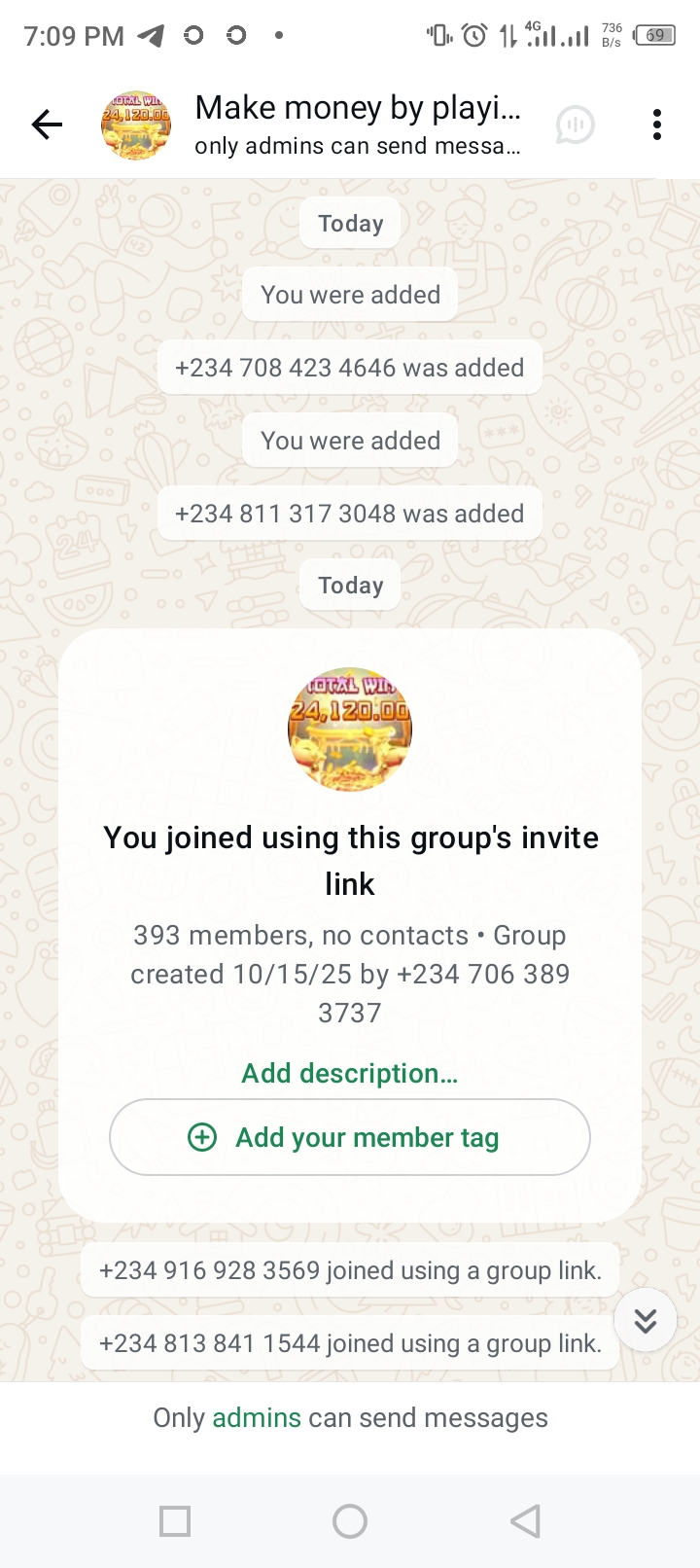The height and width of the screenshot is (1568, 700).
Task: Go to the system home screen
Action: point(349,1520)
